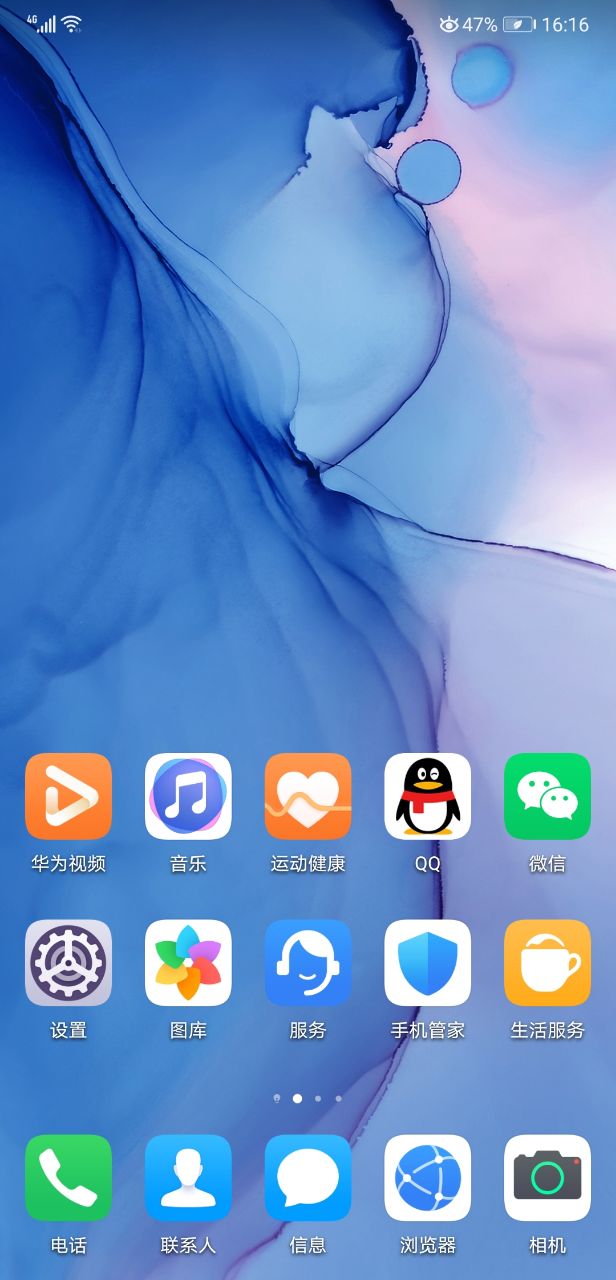Open the 生活服务 app

coord(547,962)
